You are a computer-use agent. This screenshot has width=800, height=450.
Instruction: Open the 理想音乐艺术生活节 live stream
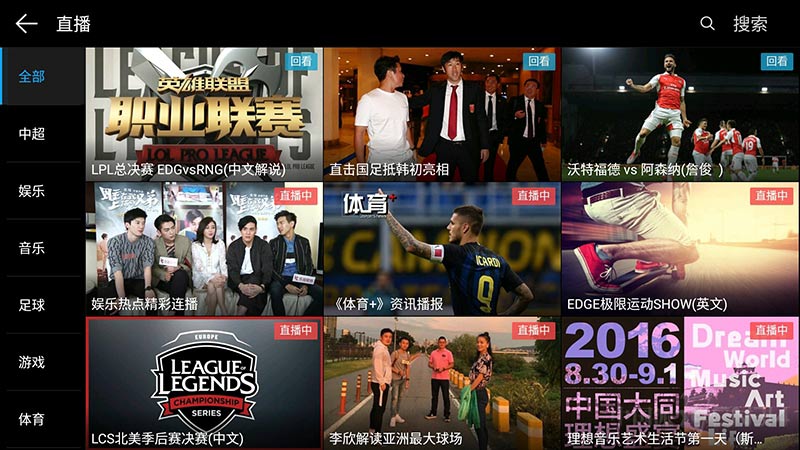[x=680, y=383]
